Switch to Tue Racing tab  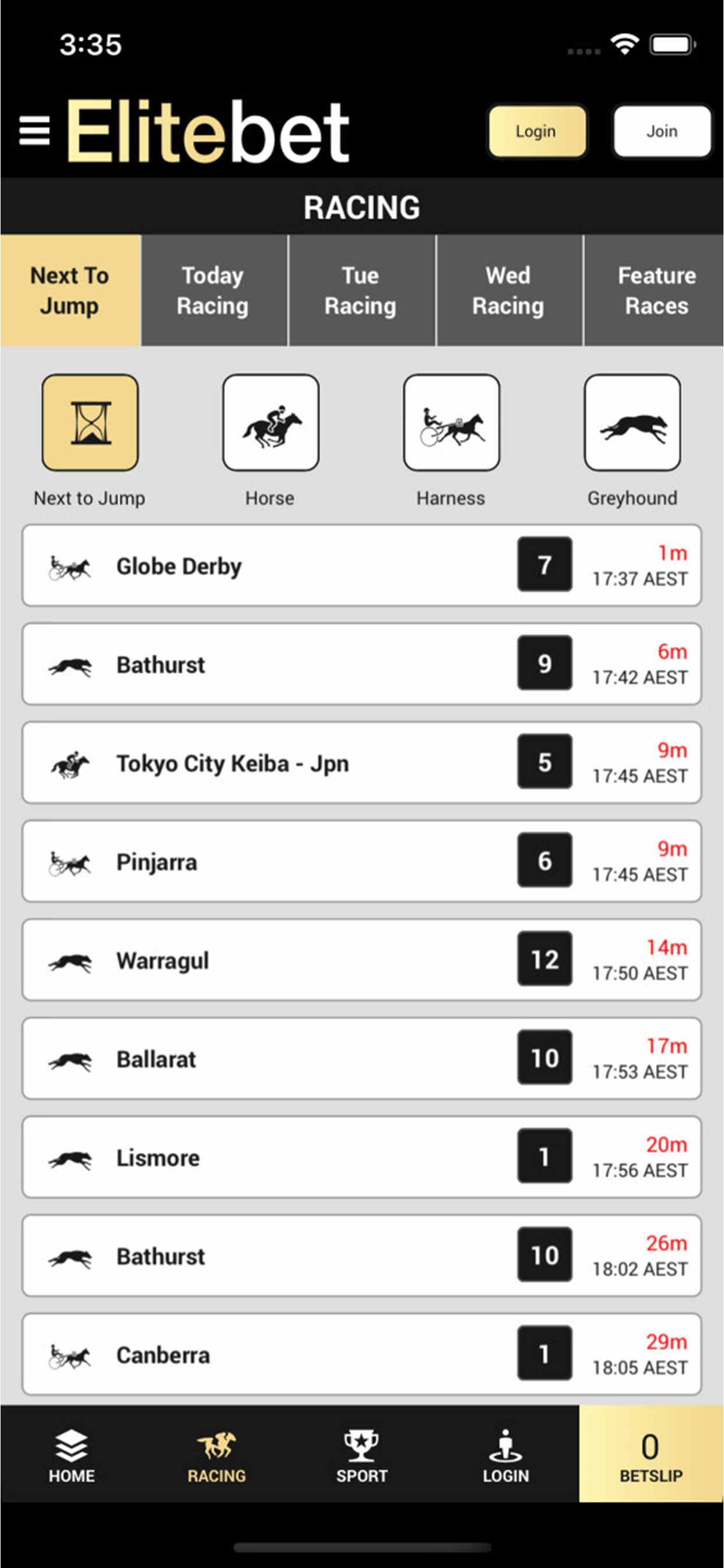tap(361, 290)
